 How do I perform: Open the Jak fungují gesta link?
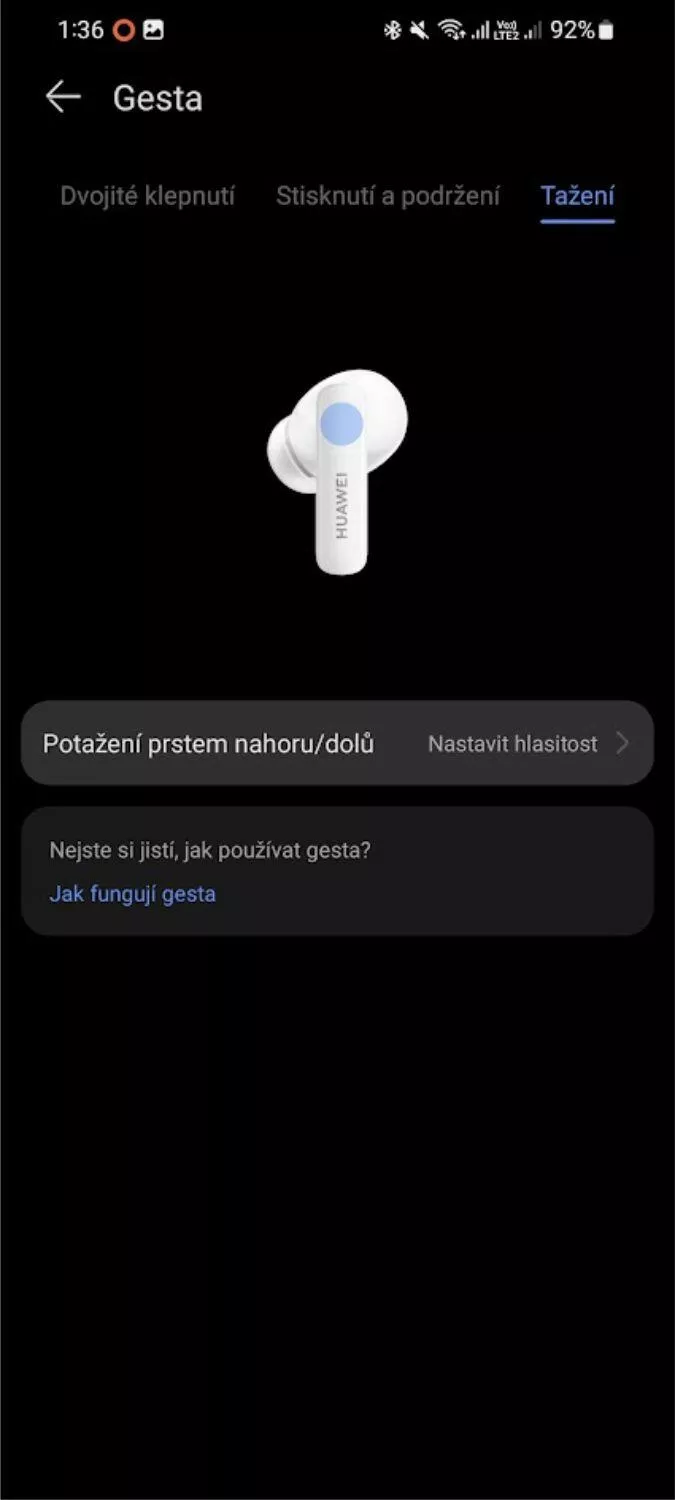(132, 893)
